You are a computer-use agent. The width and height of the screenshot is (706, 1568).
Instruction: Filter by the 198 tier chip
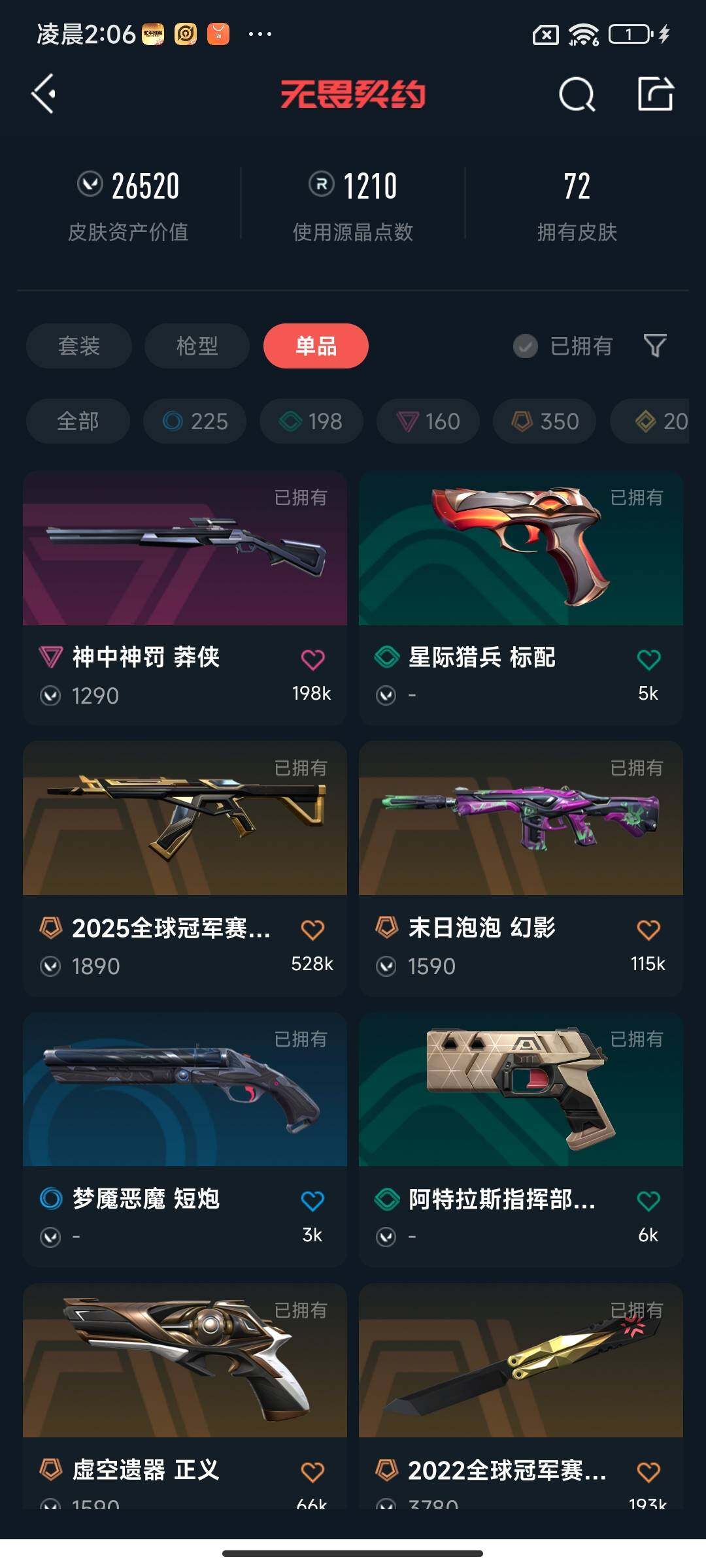point(311,421)
